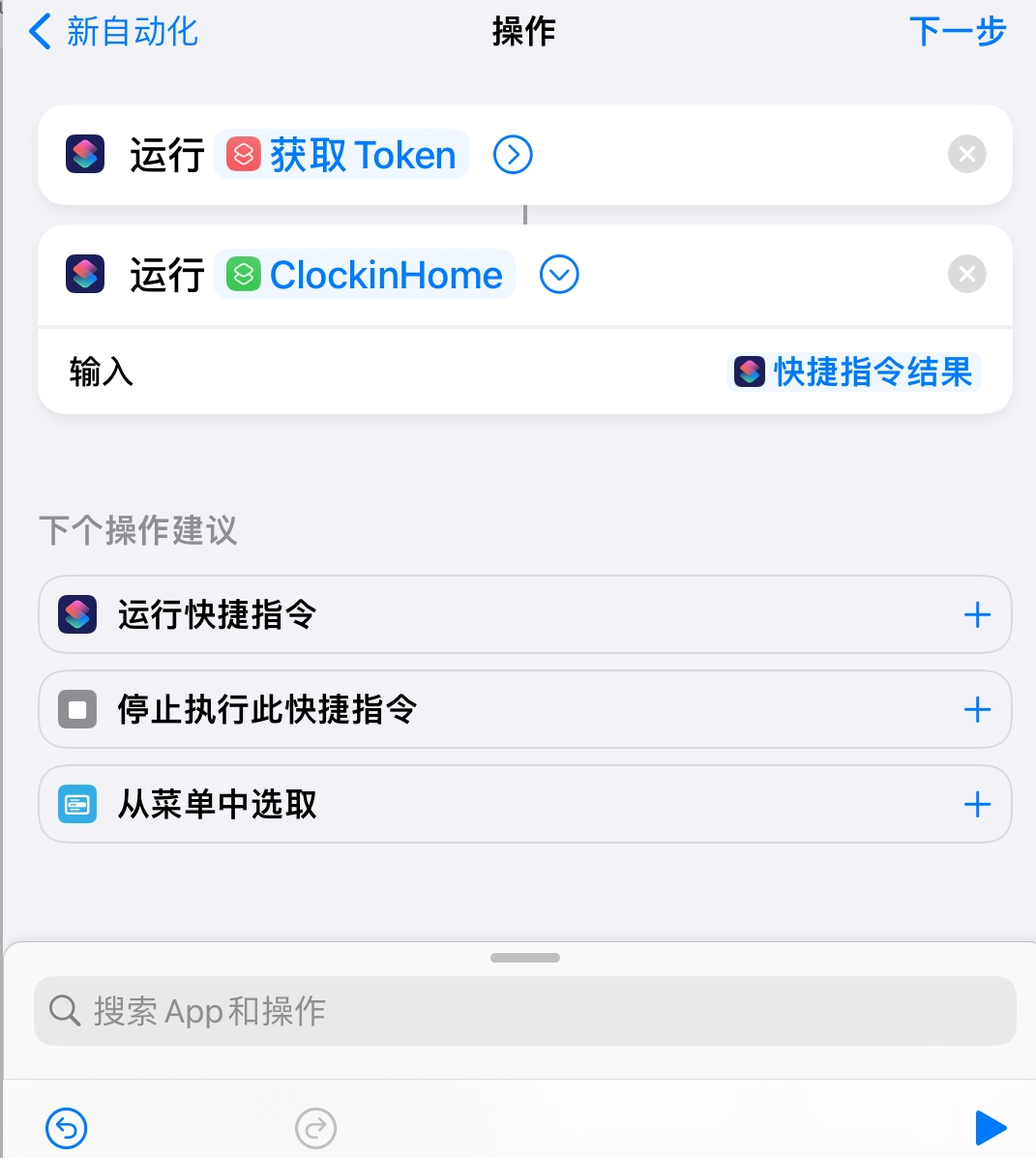Go back to 新自动化

113,32
